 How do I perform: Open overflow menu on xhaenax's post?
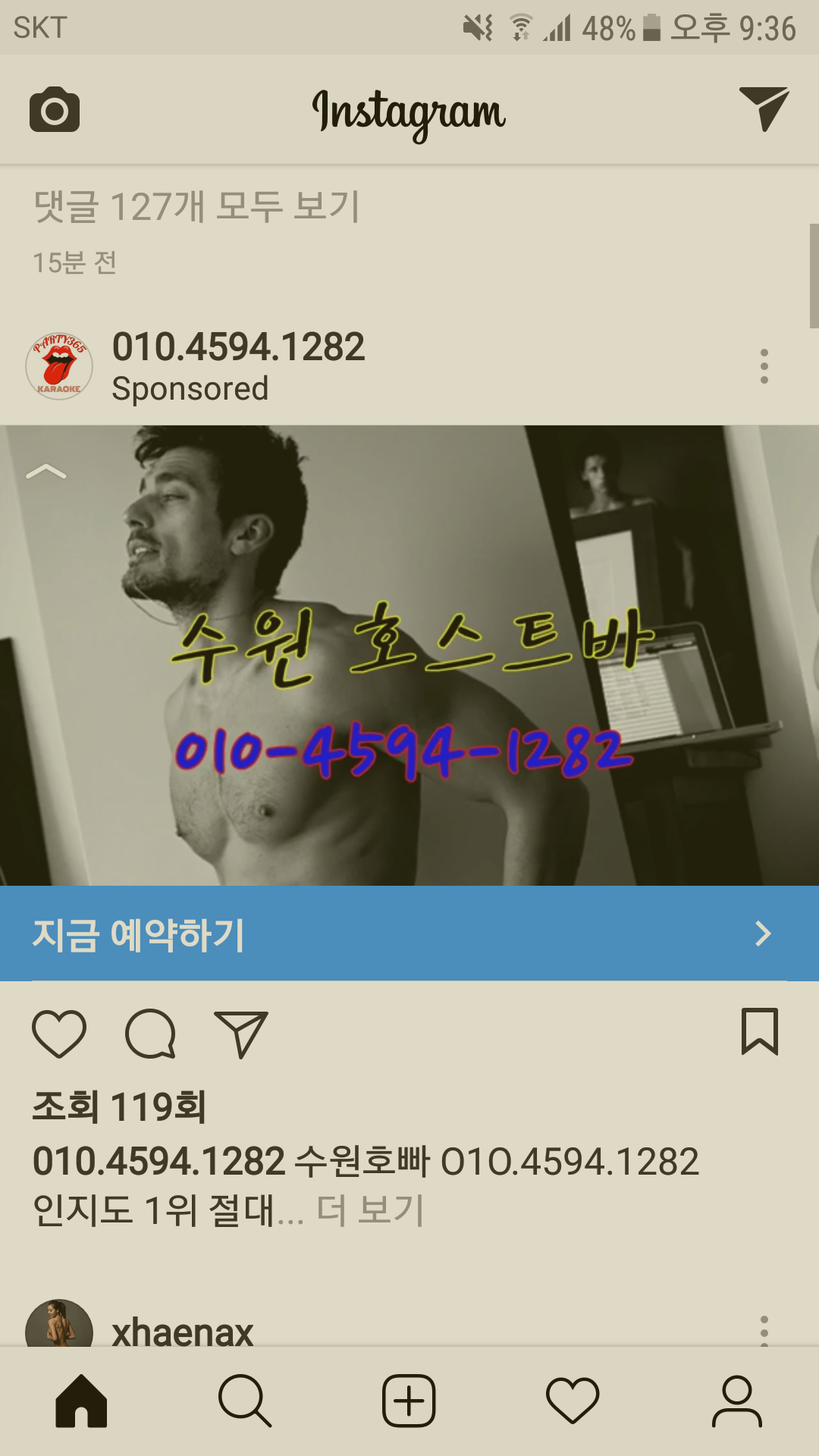[764, 1330]
